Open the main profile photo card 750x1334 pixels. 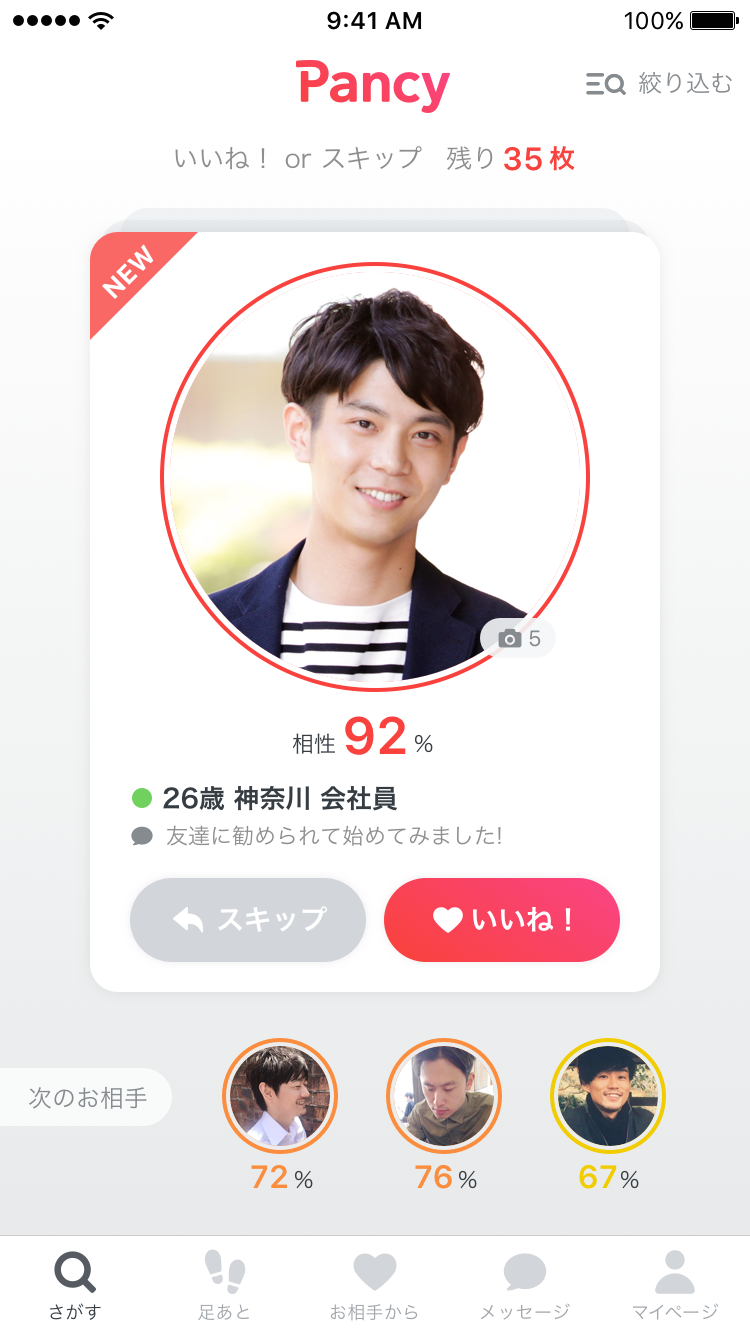pyautogui.click(x=375, y=477)
